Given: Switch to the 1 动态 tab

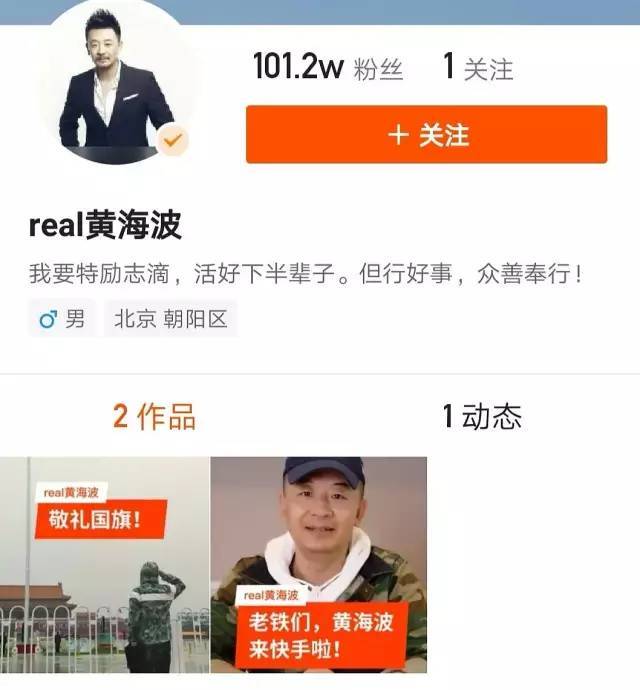Looking at the screenshot, I should click(482, 416).
